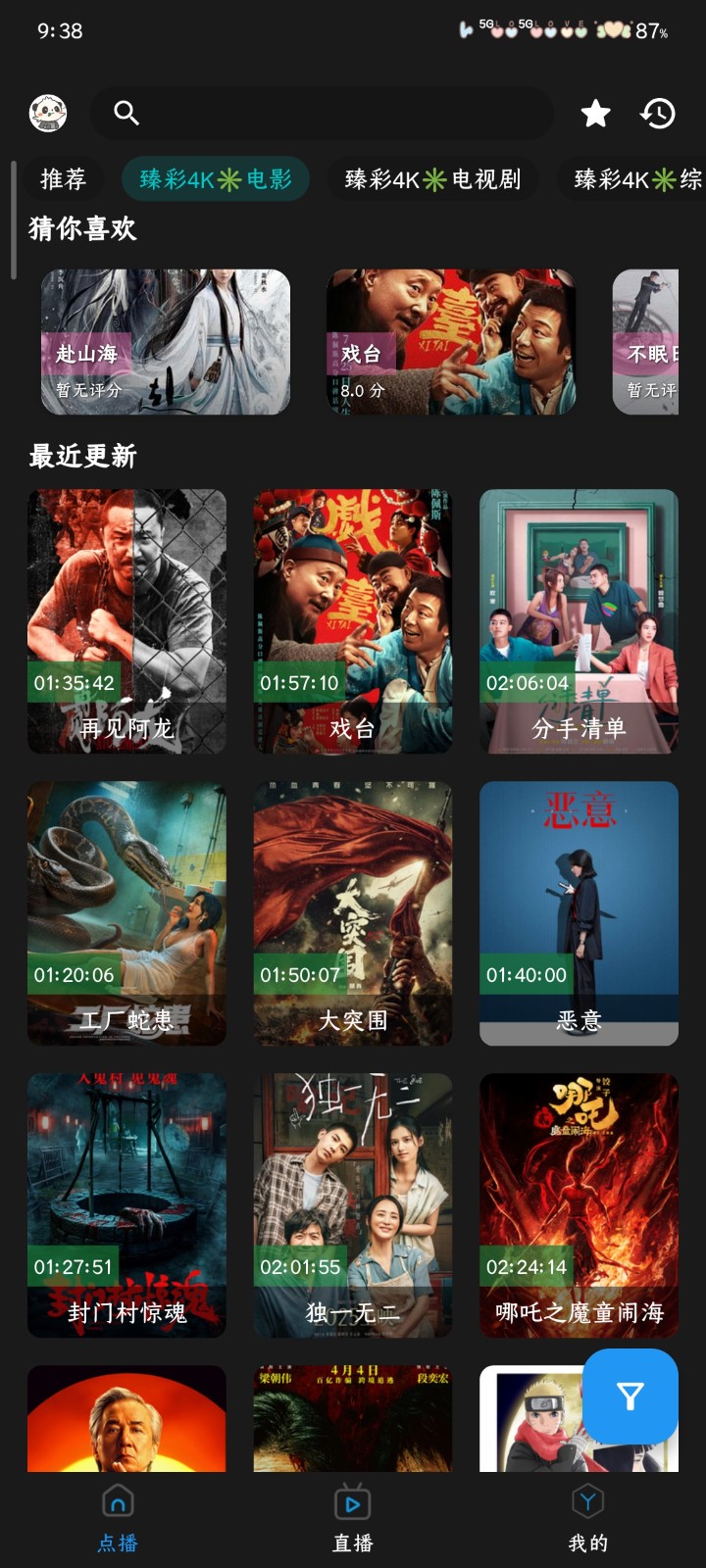Open the movie 再见阿龙
The height and width of the screenshot is (1568, 706).
tap(126, 621)
